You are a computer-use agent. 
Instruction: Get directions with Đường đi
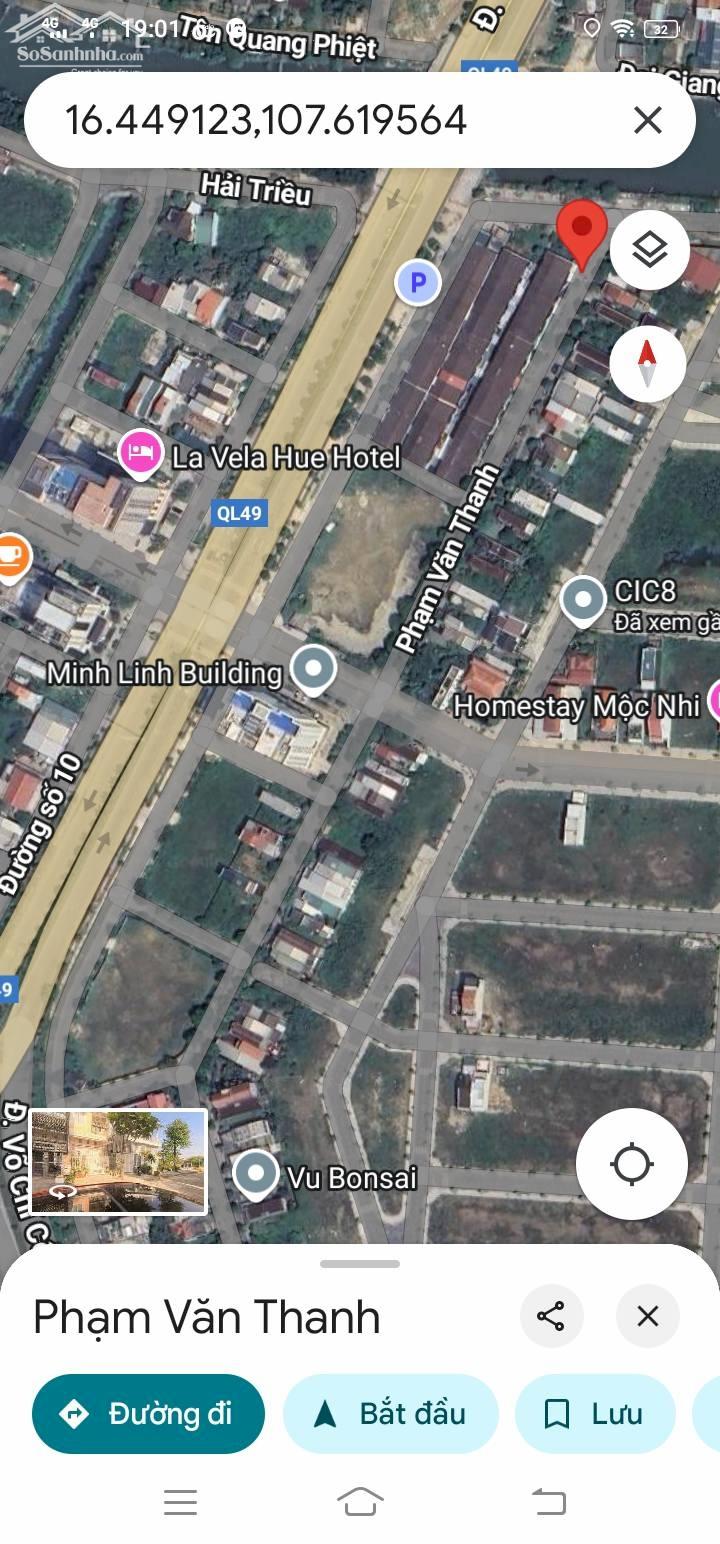(148, 1414)
